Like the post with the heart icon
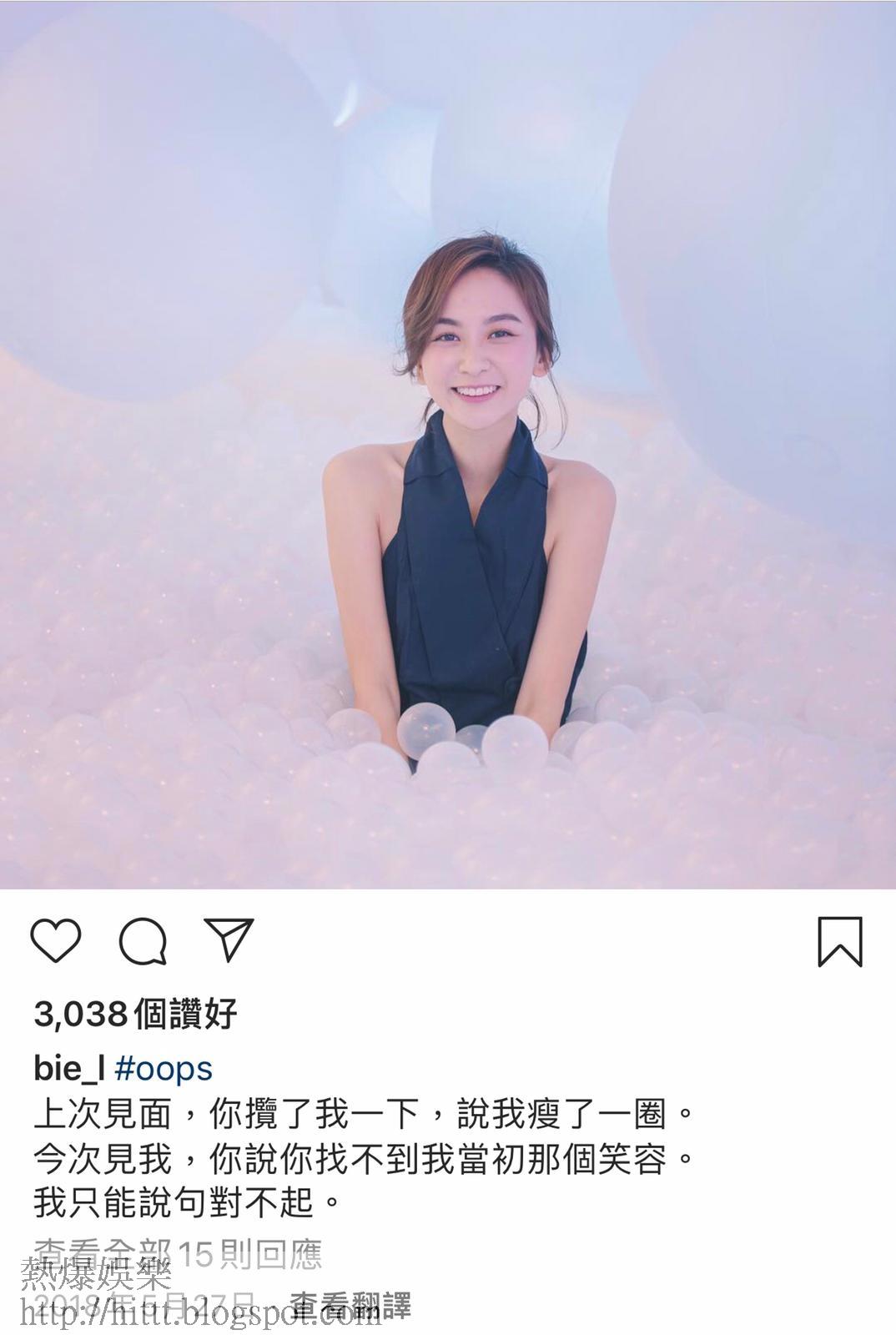 pyautogui.click(x=56, y=941)
